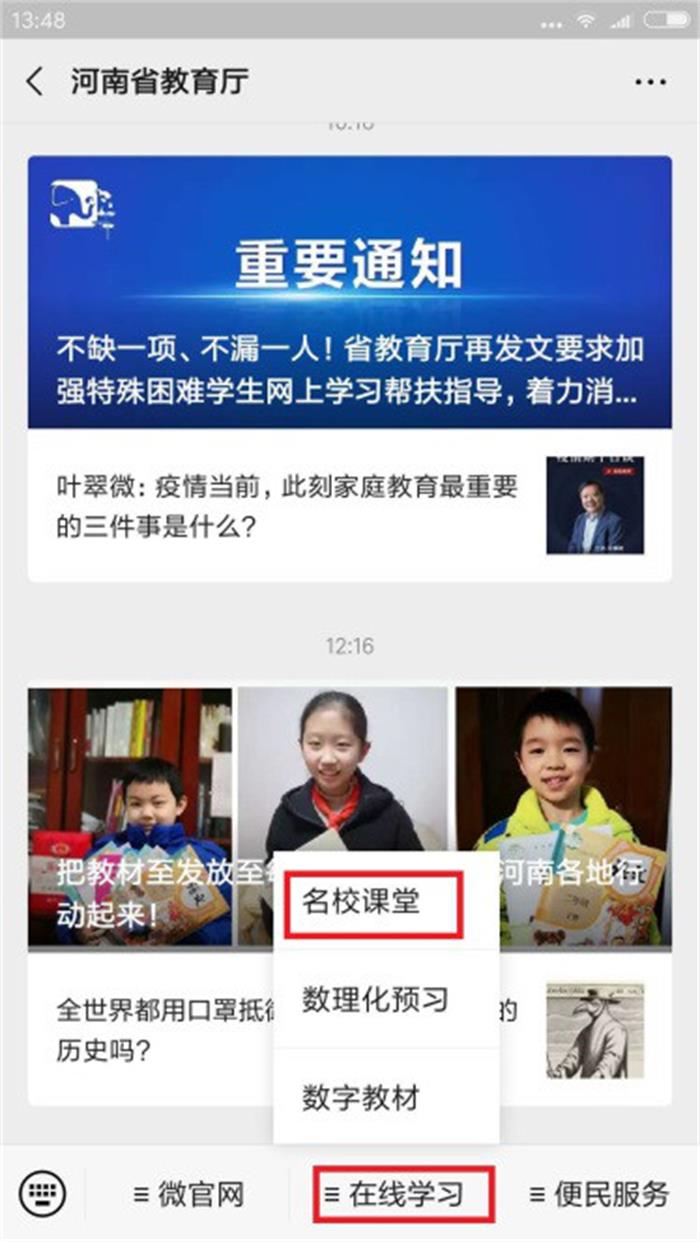Screen dimensions: 700x1242
Task: Select 名校课堂 in the popup menu
Action: 372,904
